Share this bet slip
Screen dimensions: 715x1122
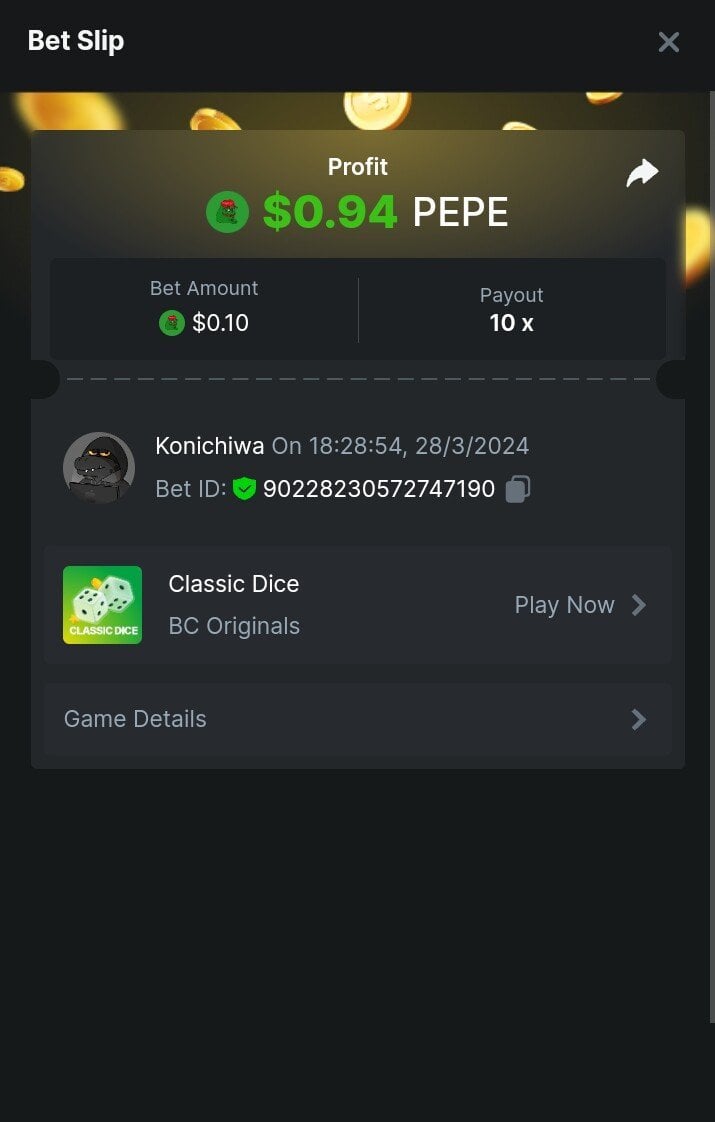[642, 173]
